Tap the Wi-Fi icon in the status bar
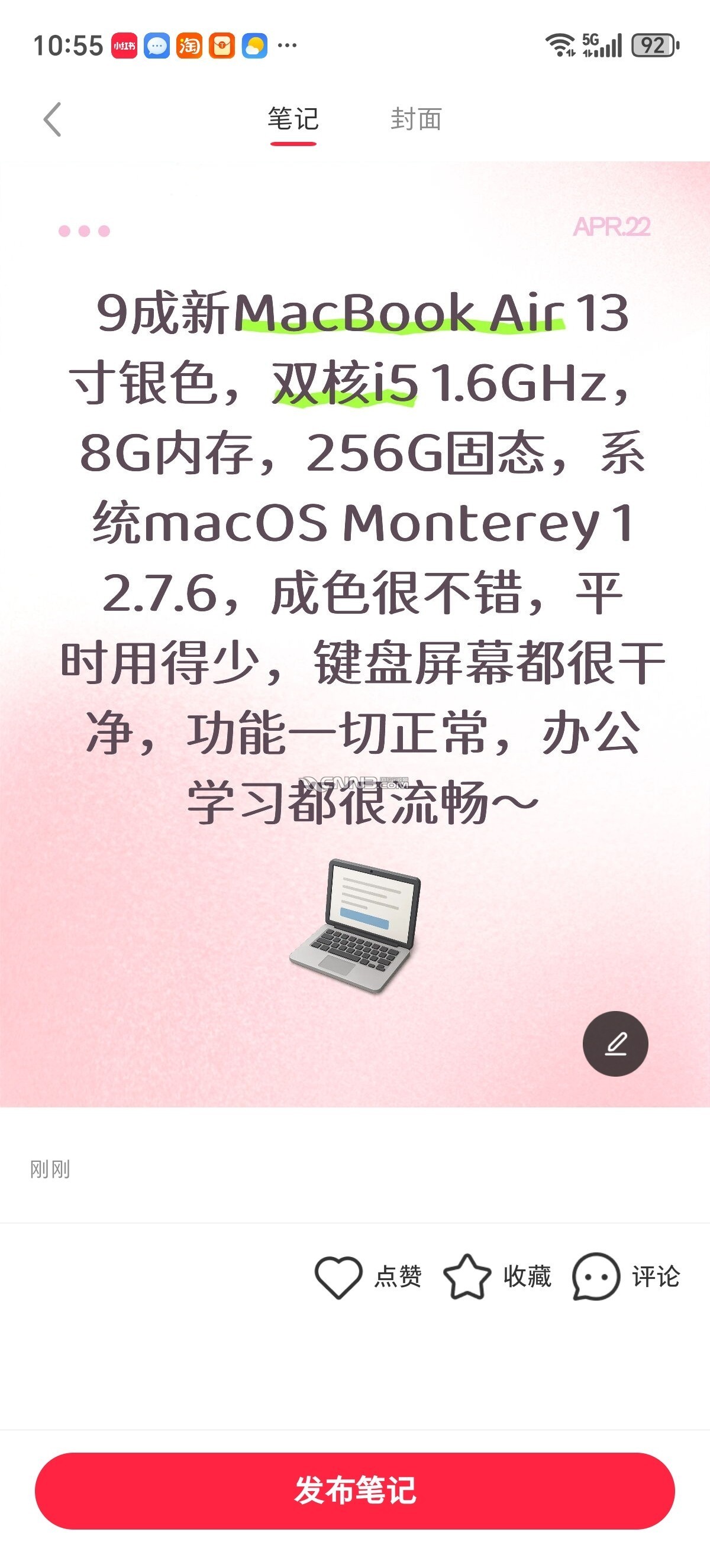 561,47
